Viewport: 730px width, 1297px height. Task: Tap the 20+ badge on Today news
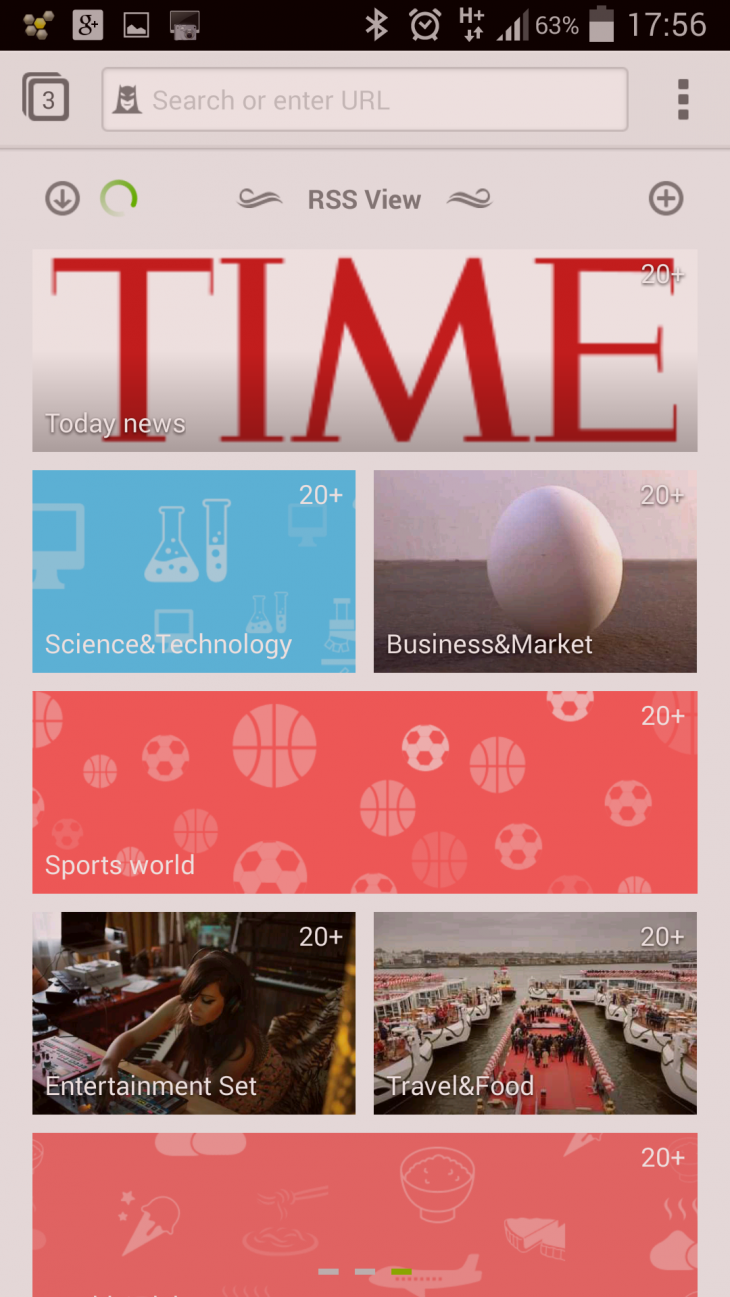[x=662, y=275]
